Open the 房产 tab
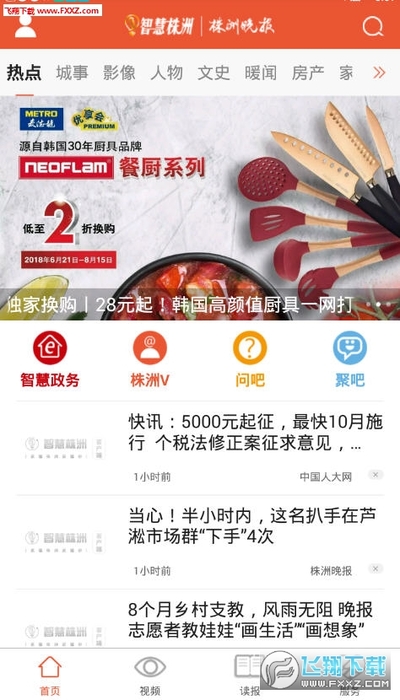The width and height of the screenshot is (400, 700). [x=308, y=73]
